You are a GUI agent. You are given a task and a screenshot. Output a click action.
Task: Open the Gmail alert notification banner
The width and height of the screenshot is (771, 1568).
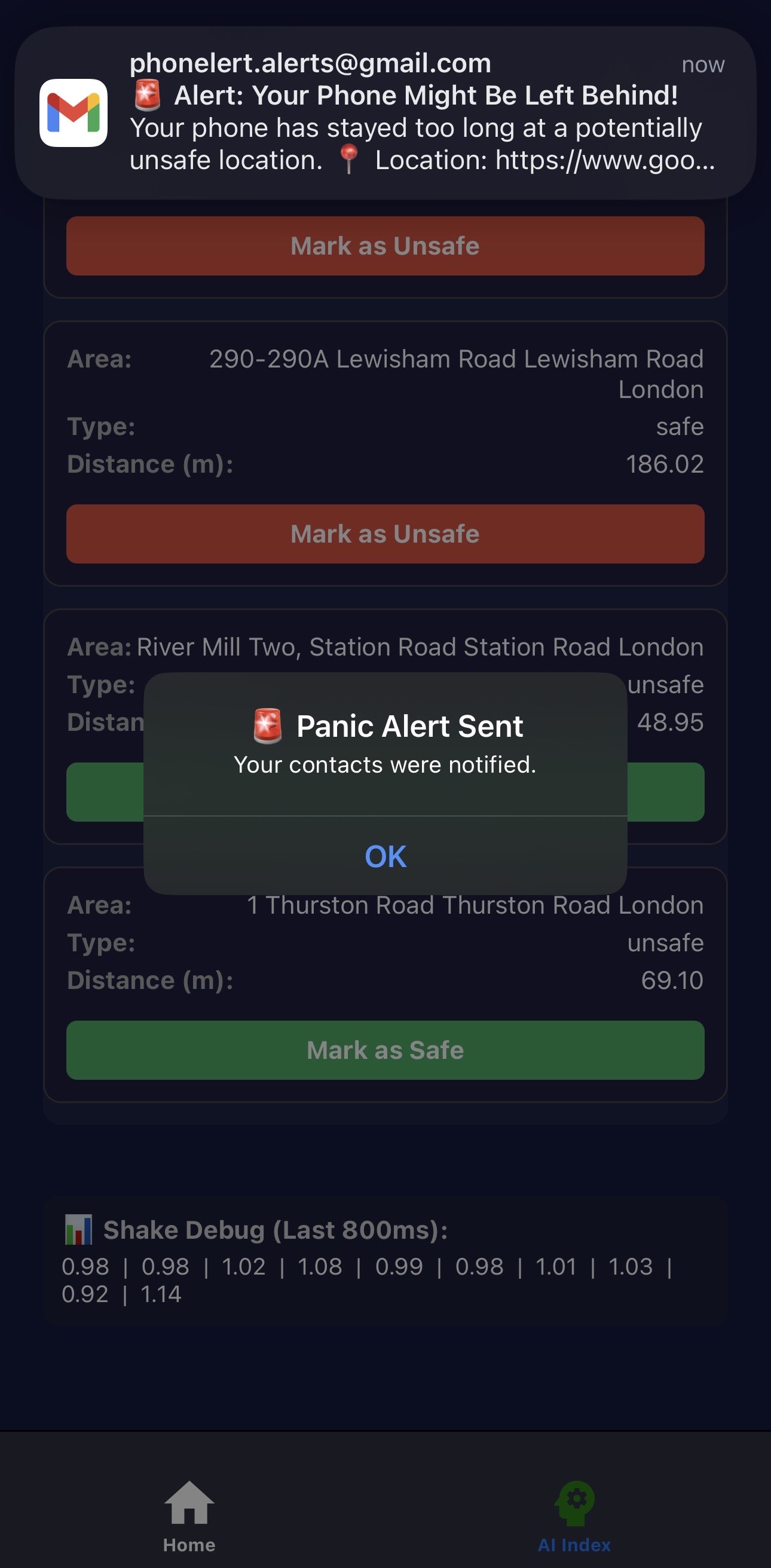[x=385, y=112]
